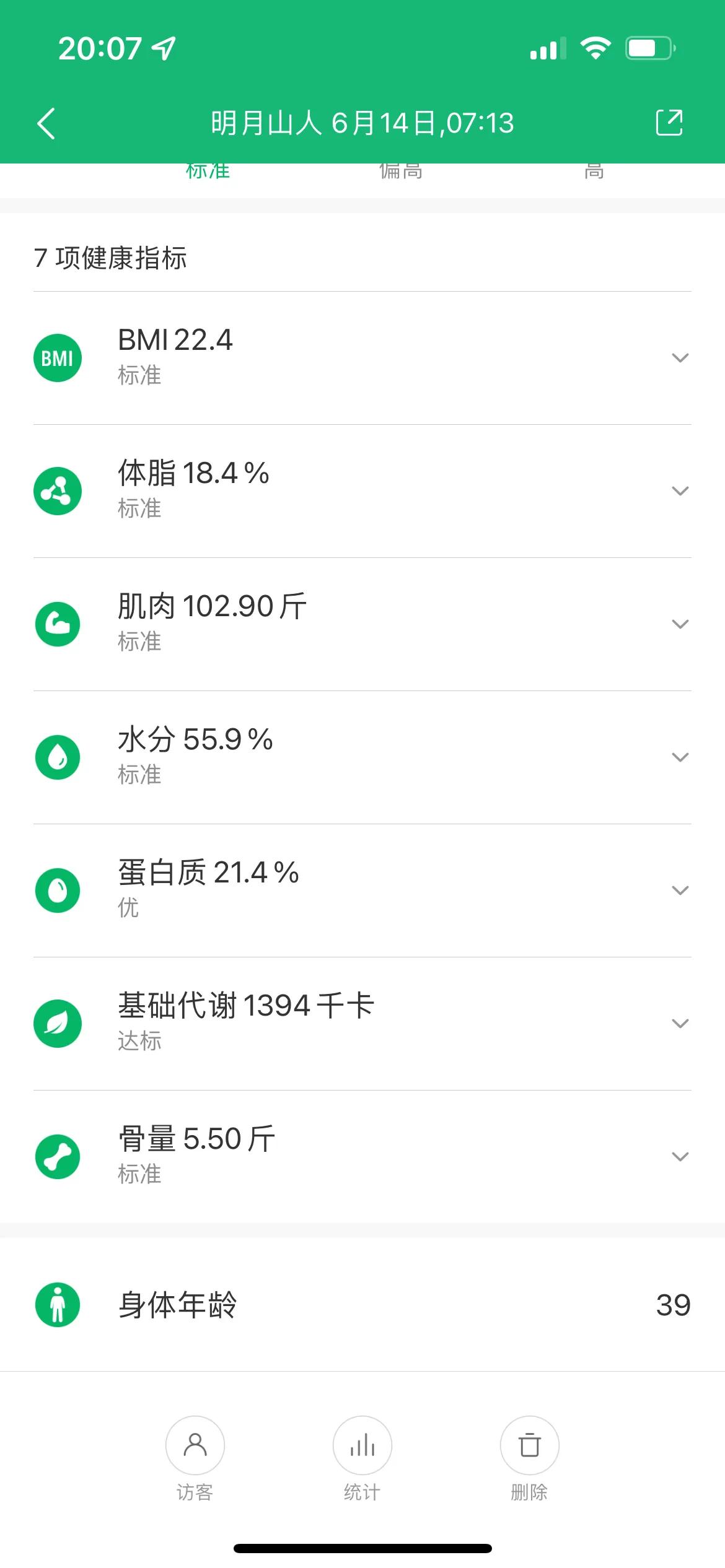Open record titled 明月山人 6月14日
This screenshot has height=1568, width=725.
pyautogui.click(x=362, y=123)
